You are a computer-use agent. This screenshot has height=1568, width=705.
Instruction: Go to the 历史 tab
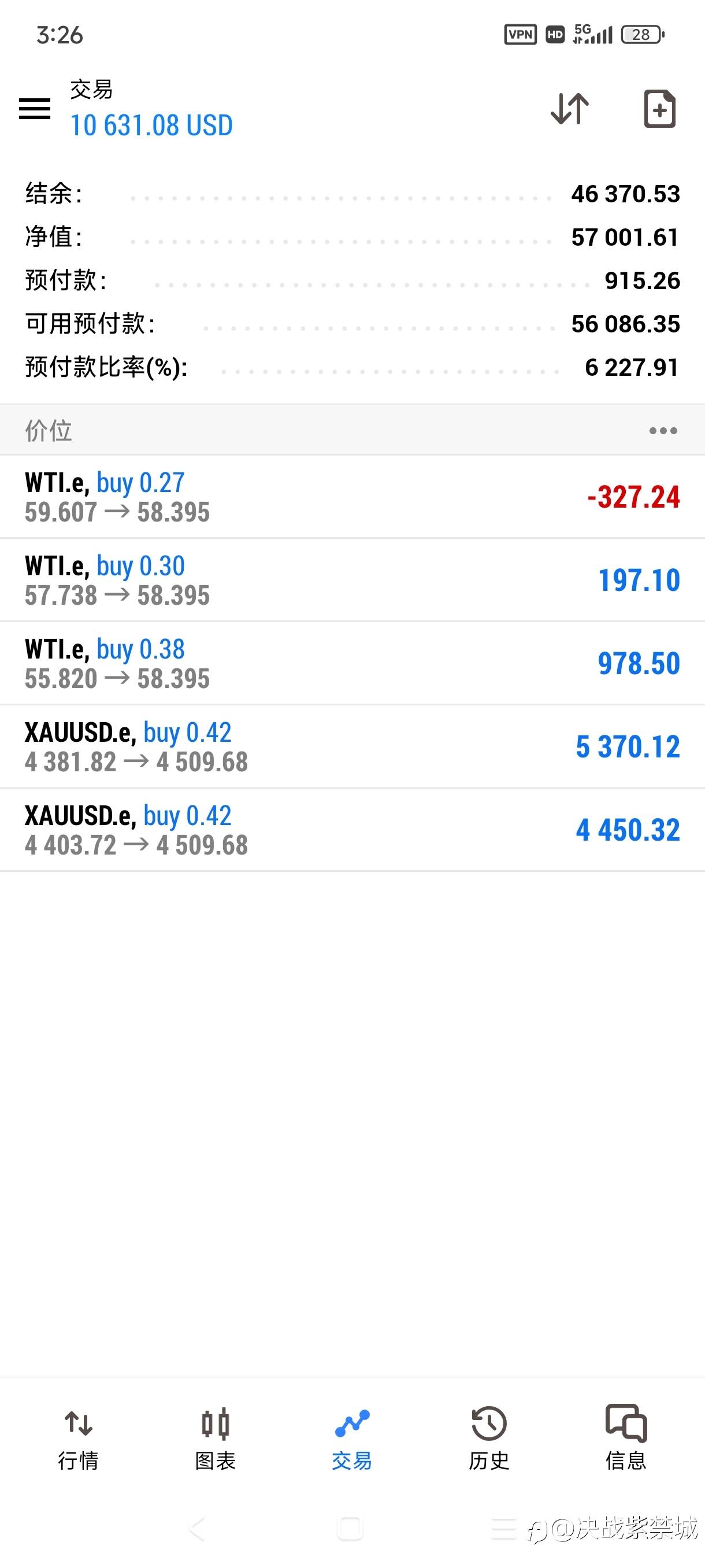pyautogui.click(x=489, y=1439)
